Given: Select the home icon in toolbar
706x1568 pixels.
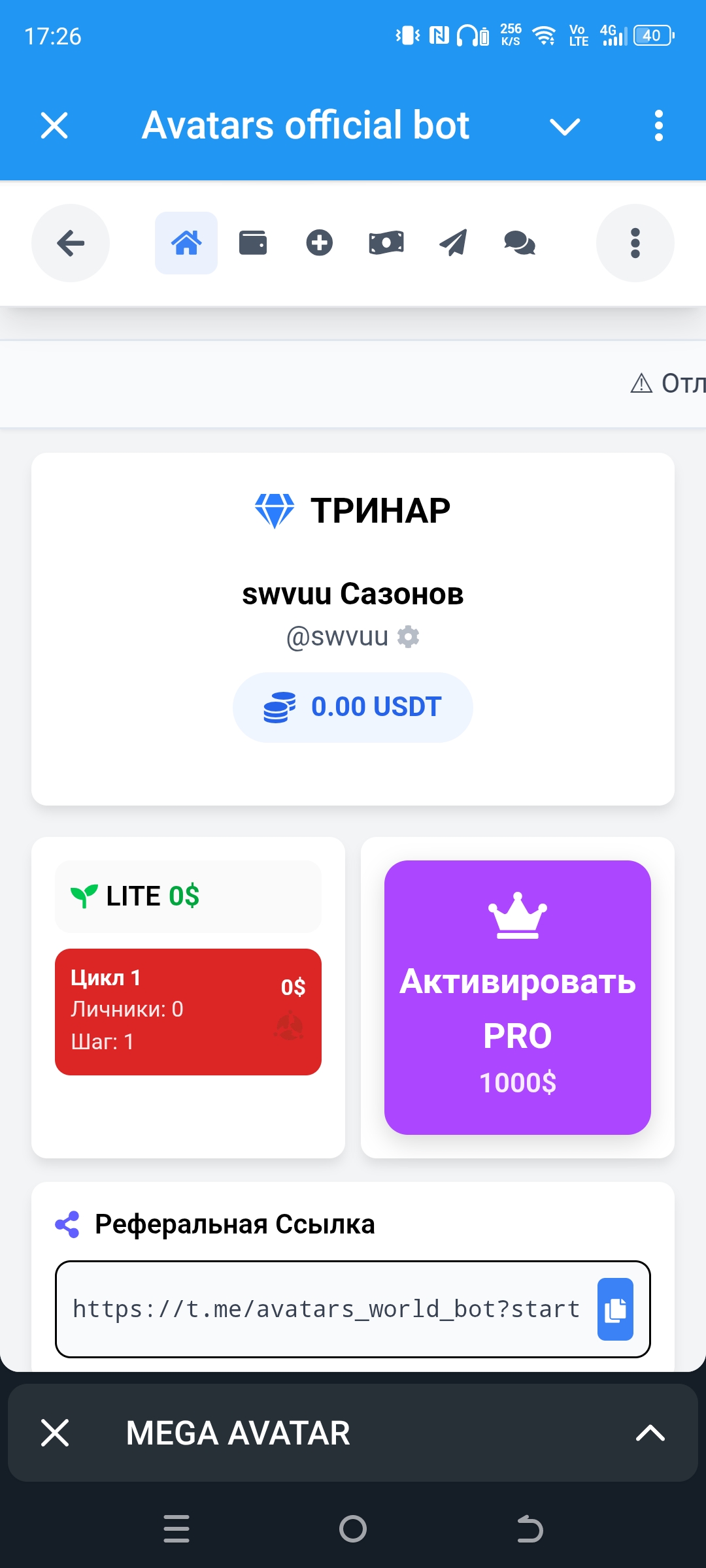Looking at the screenshot, I should [x=186, y=243].
